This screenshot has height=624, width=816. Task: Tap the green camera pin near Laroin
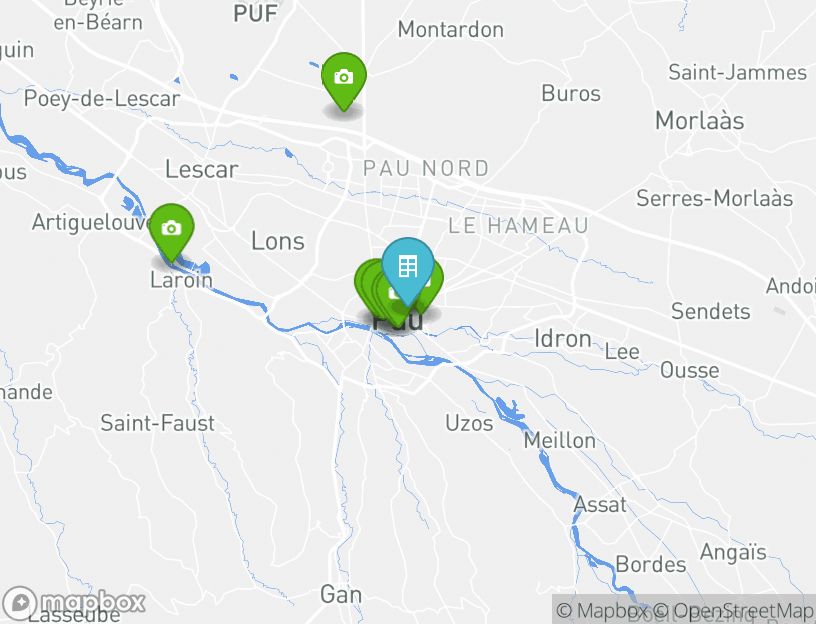(171, 229)
